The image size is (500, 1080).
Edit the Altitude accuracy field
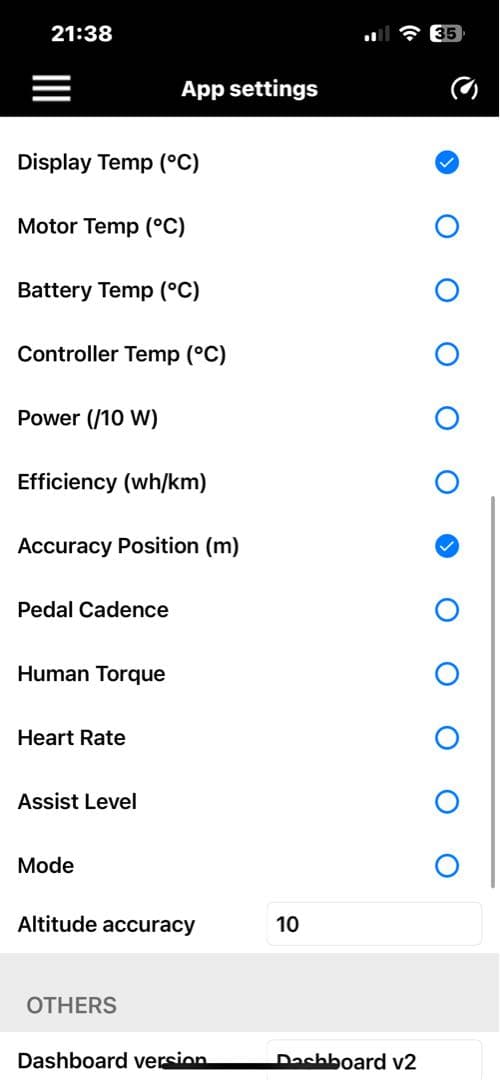[374, 924]
